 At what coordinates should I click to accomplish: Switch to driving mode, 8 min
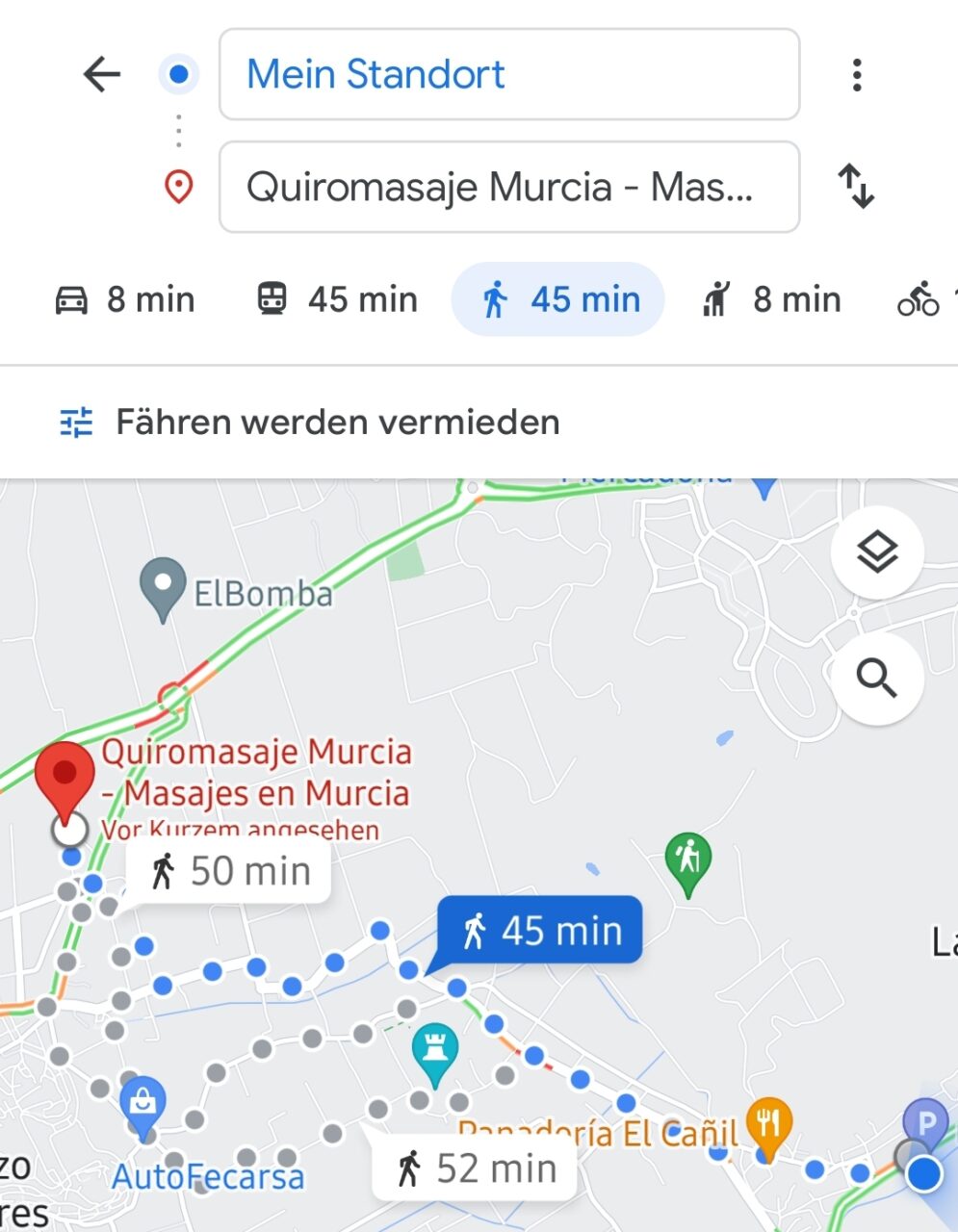125,299
